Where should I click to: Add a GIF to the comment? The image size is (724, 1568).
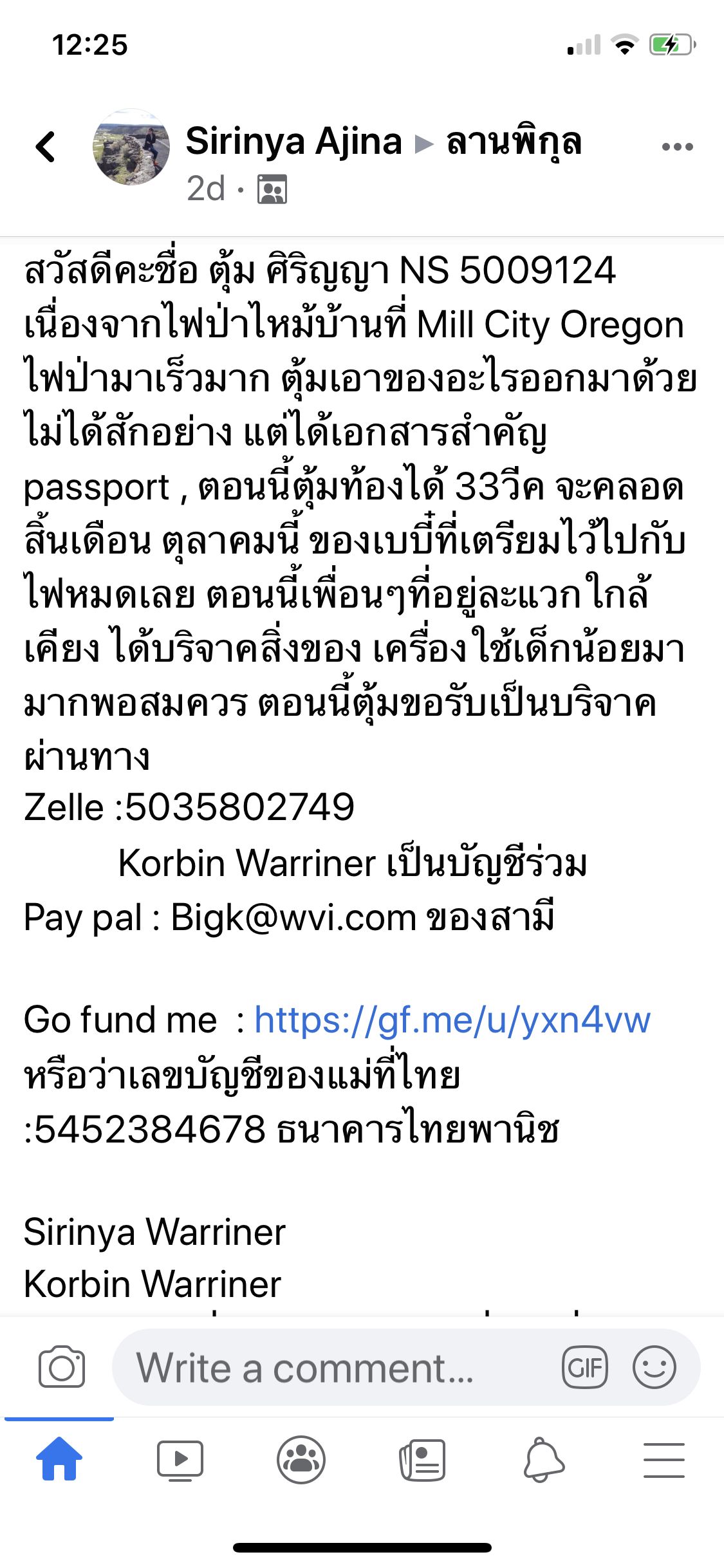pos(584,1367)
